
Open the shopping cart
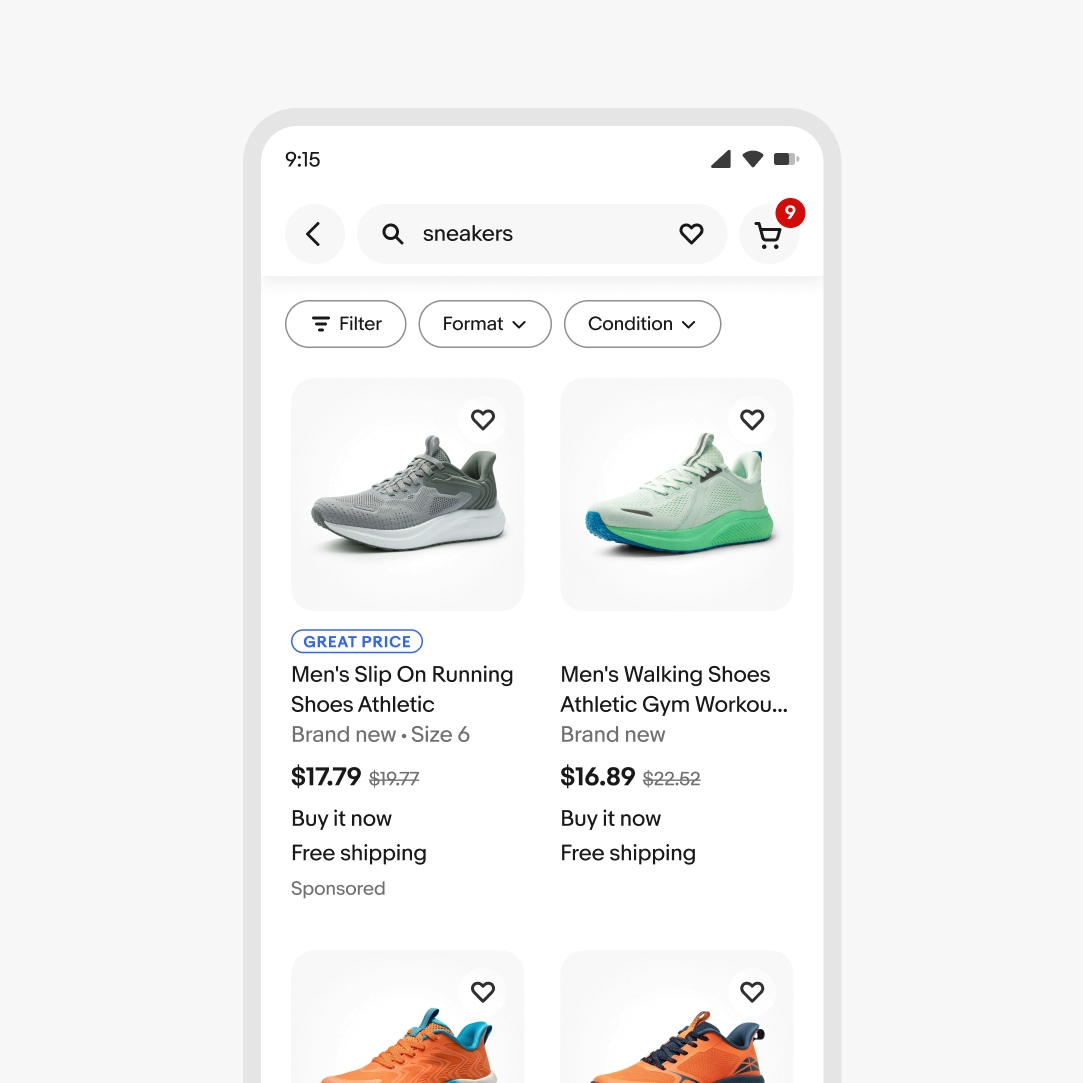click(768, 235)
